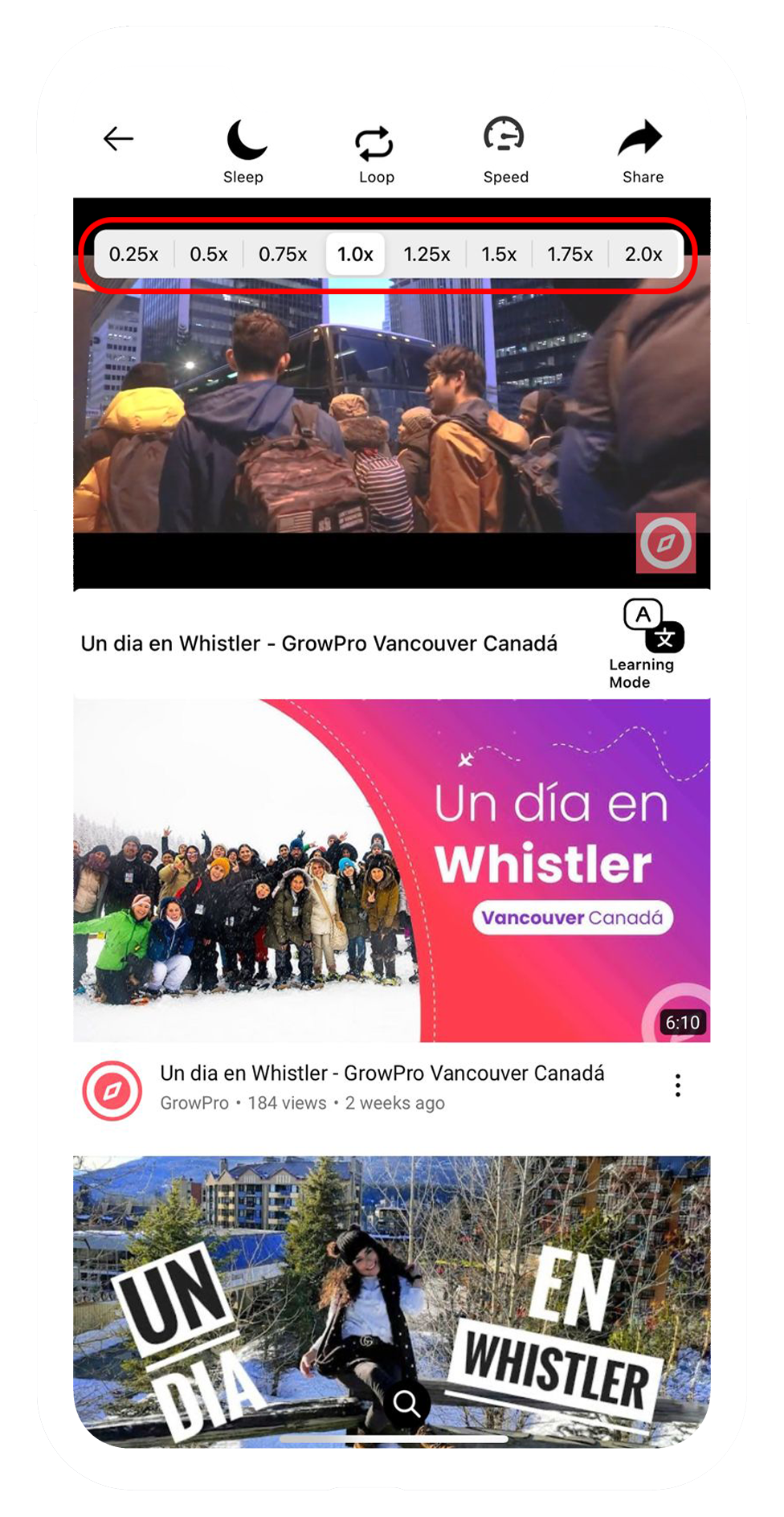Tap the Speed control
The width and height of the screenshot is (784, 1517).
click(504, 150)
